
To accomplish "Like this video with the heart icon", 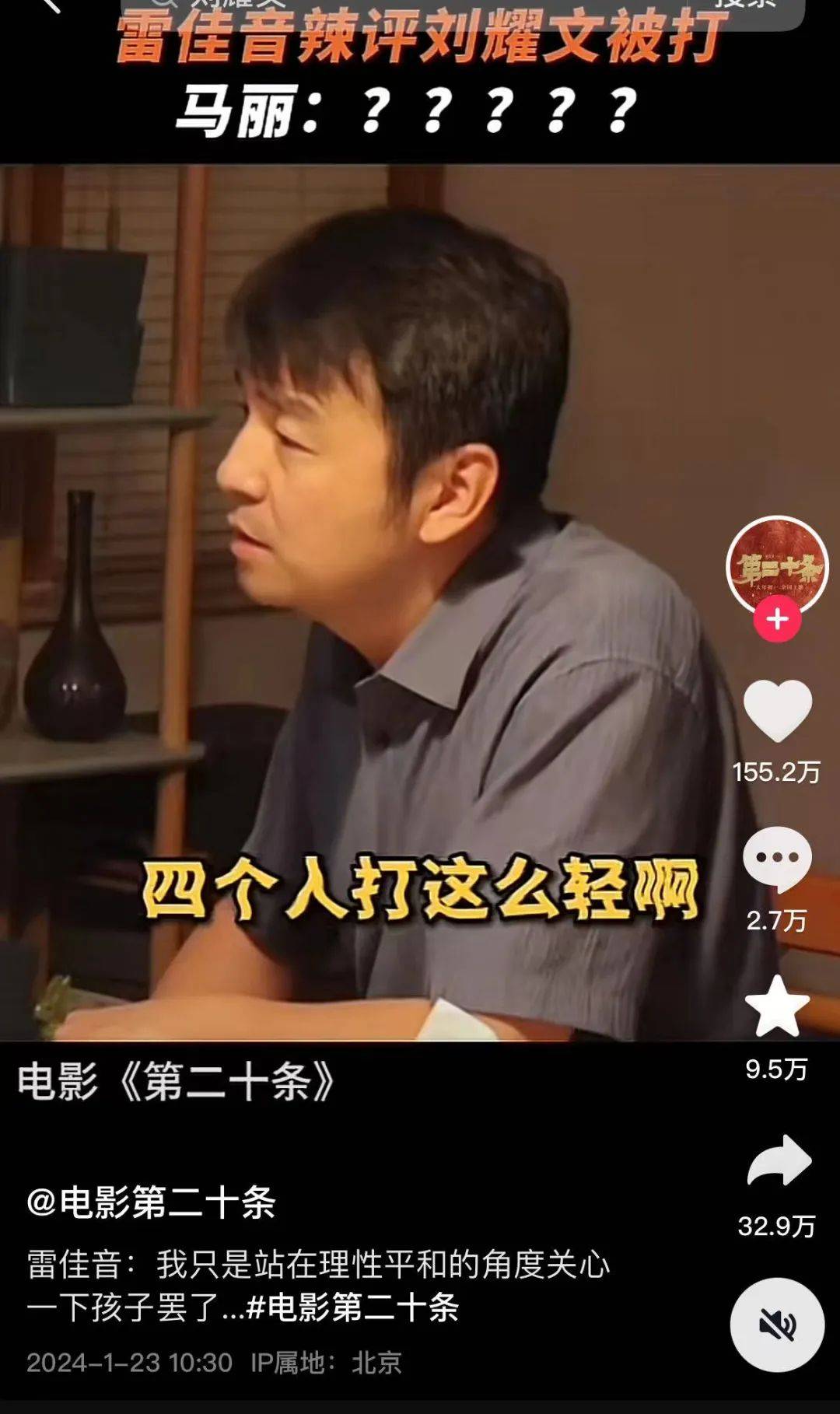I will (x=777, y=711).
